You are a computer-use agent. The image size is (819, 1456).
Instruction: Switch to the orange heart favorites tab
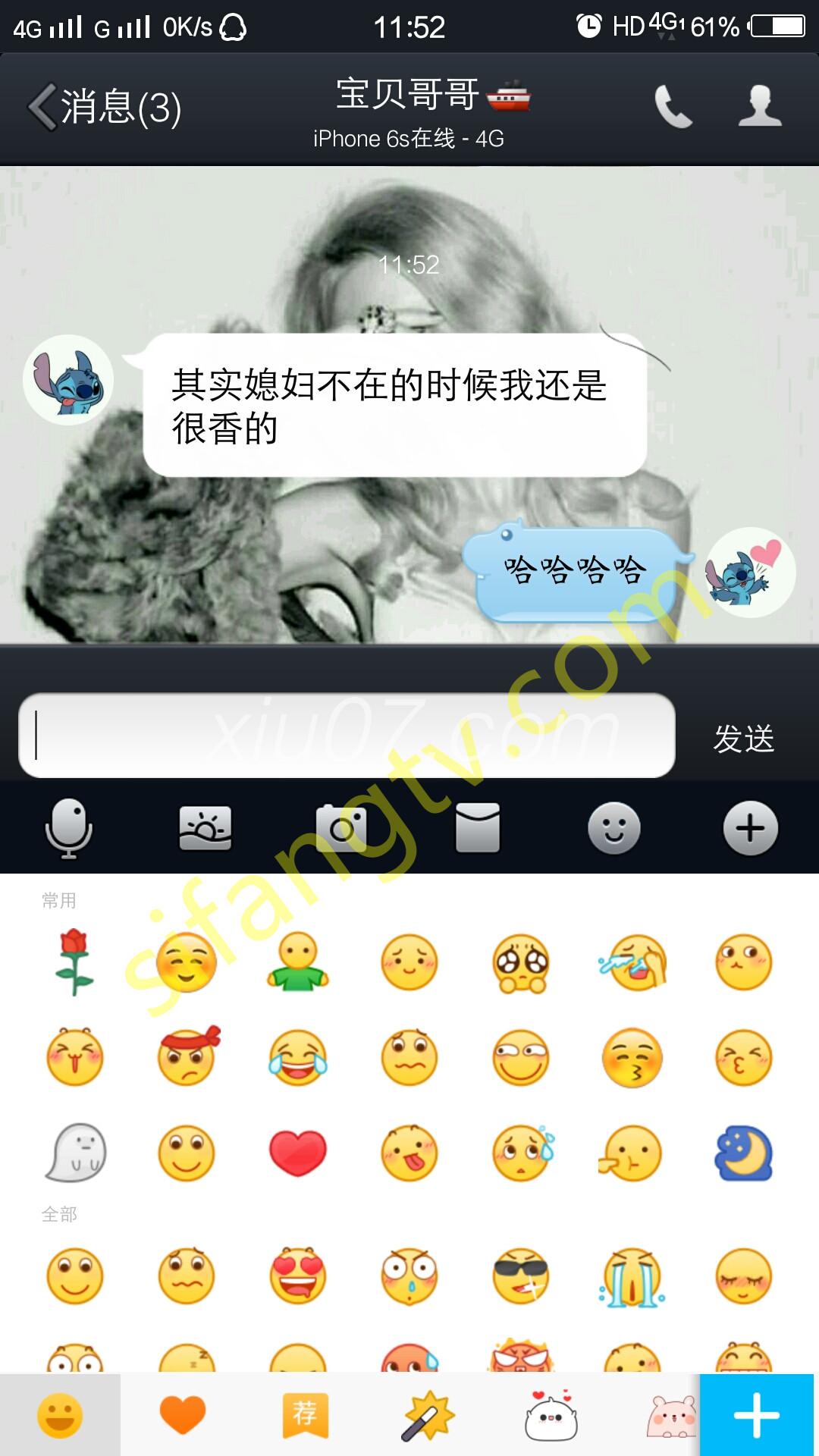(183, 1415)
